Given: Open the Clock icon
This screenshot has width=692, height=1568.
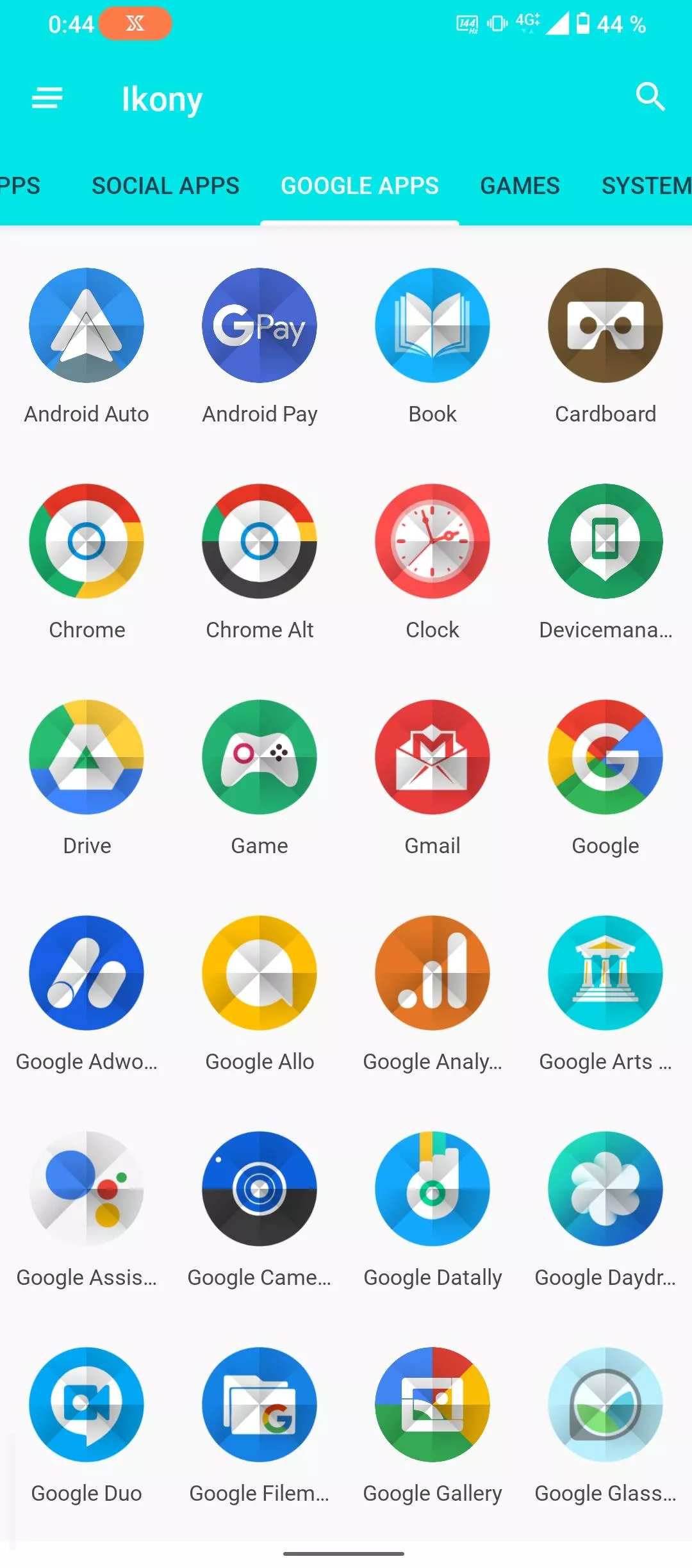Looking at the screenshot, I should coord(432,541).
